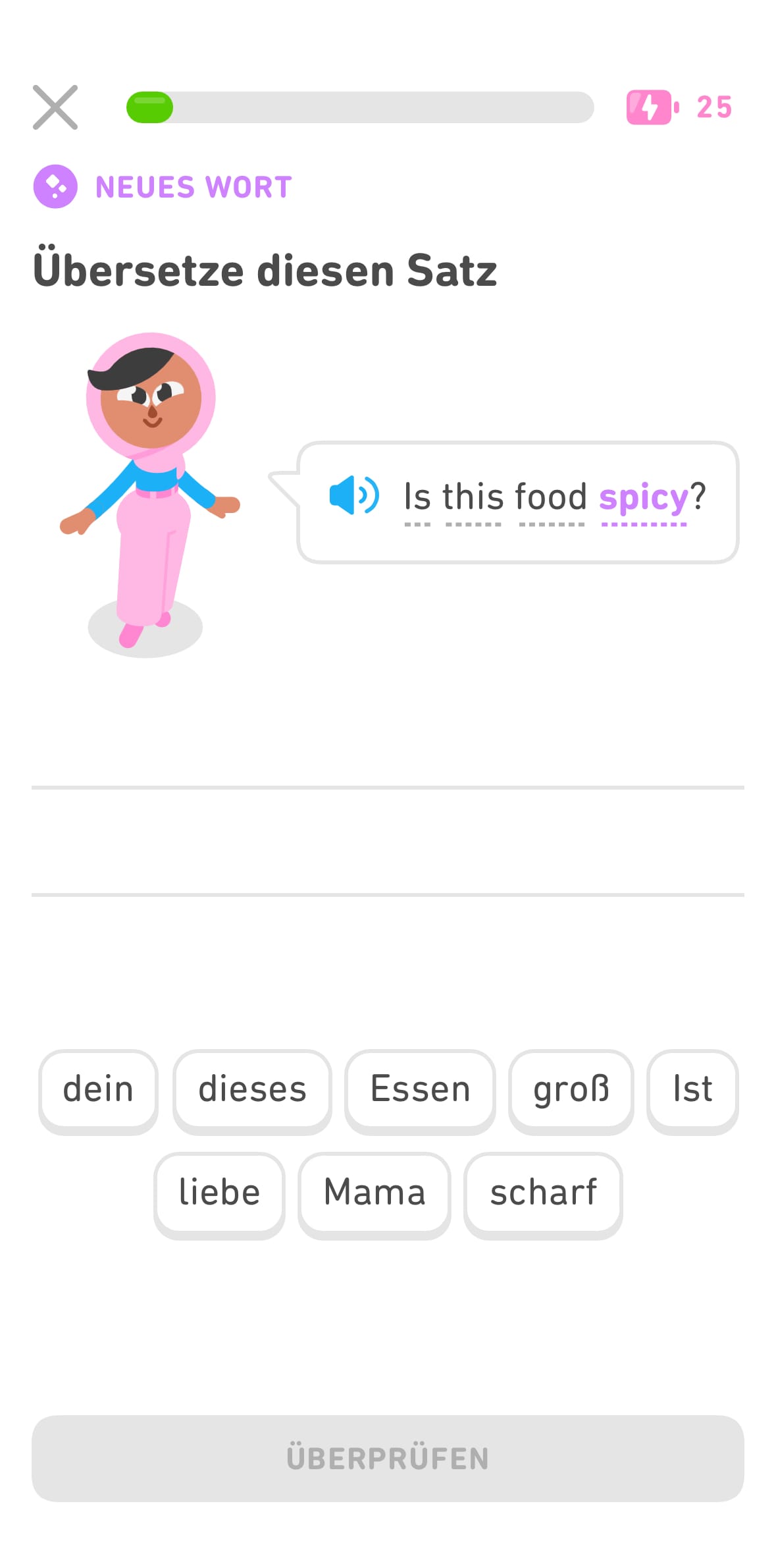Select the word tile "liebe"

coord(219,1193)
